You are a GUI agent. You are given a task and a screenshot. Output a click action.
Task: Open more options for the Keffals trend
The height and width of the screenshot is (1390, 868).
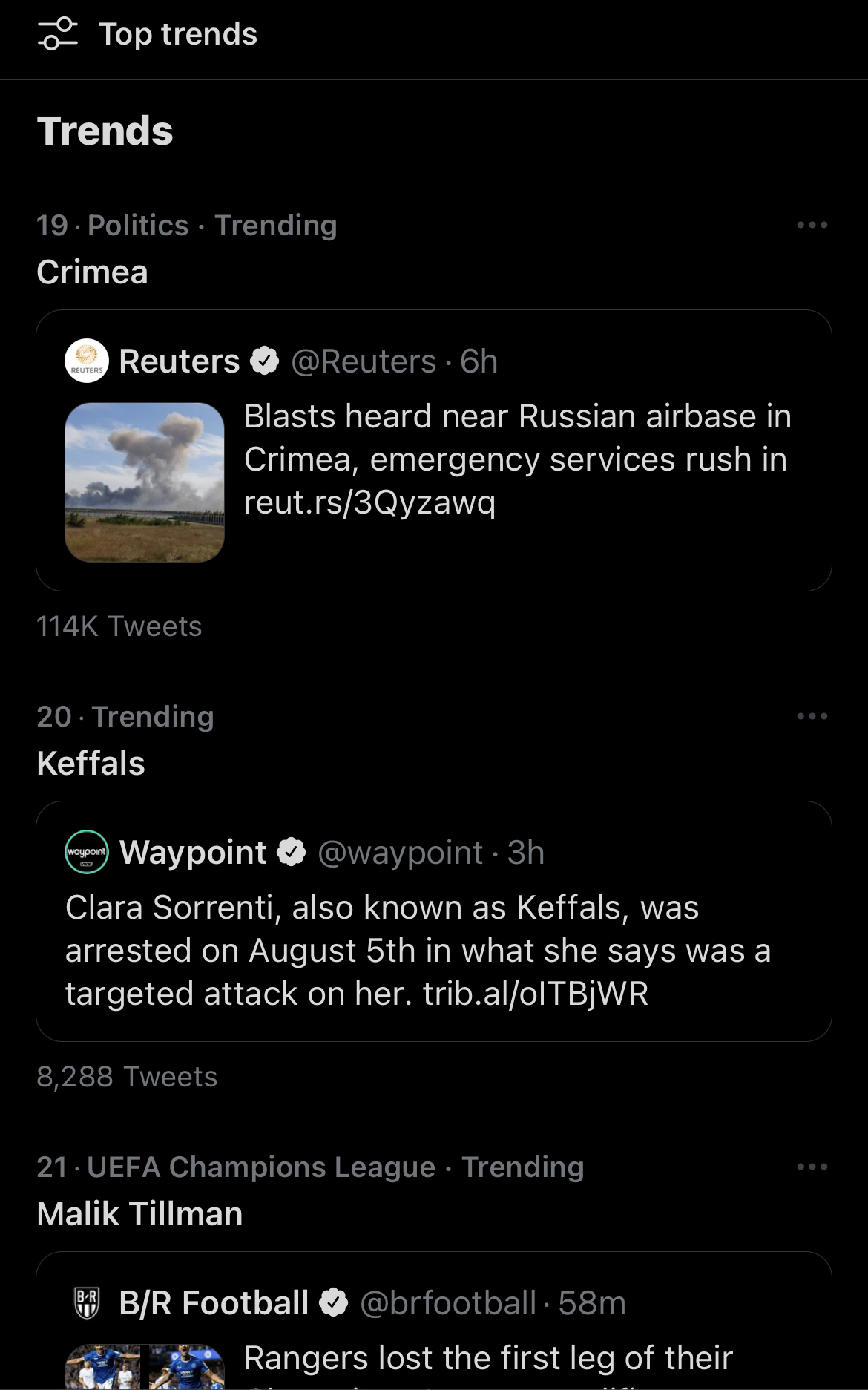(x=812, y=716)
